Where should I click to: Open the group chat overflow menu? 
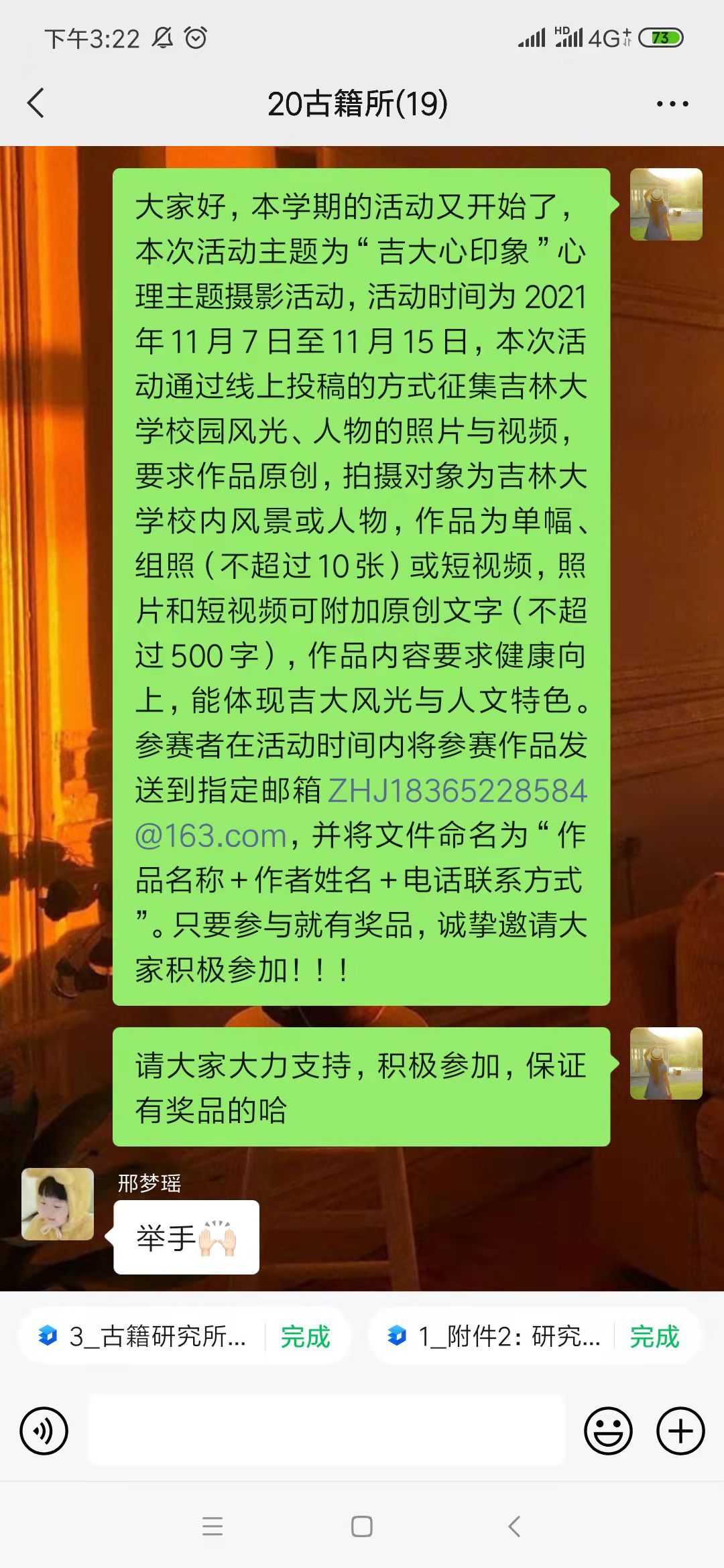point(672,104)
